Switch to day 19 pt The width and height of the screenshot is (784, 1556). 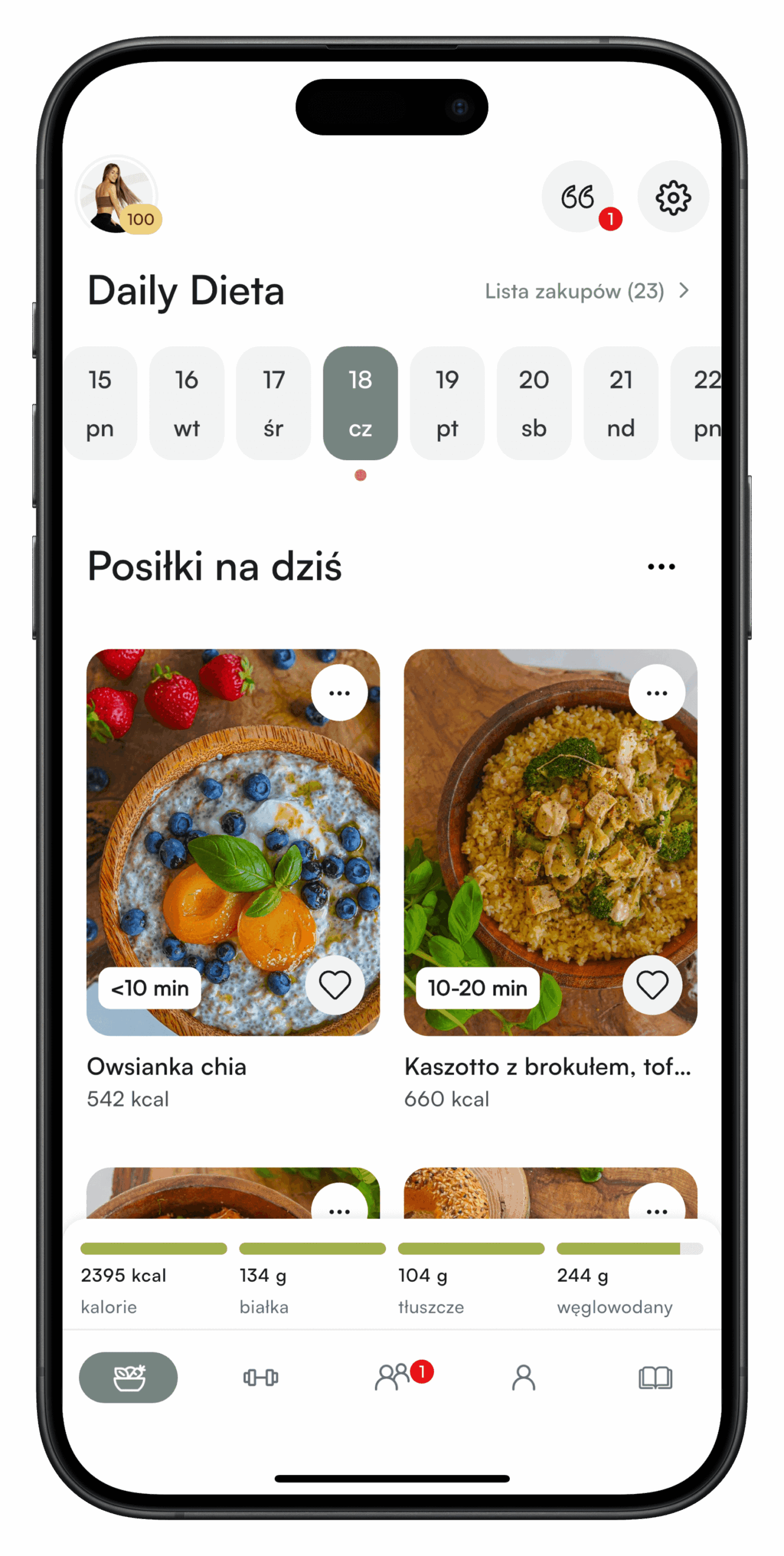tap(447, 403)
